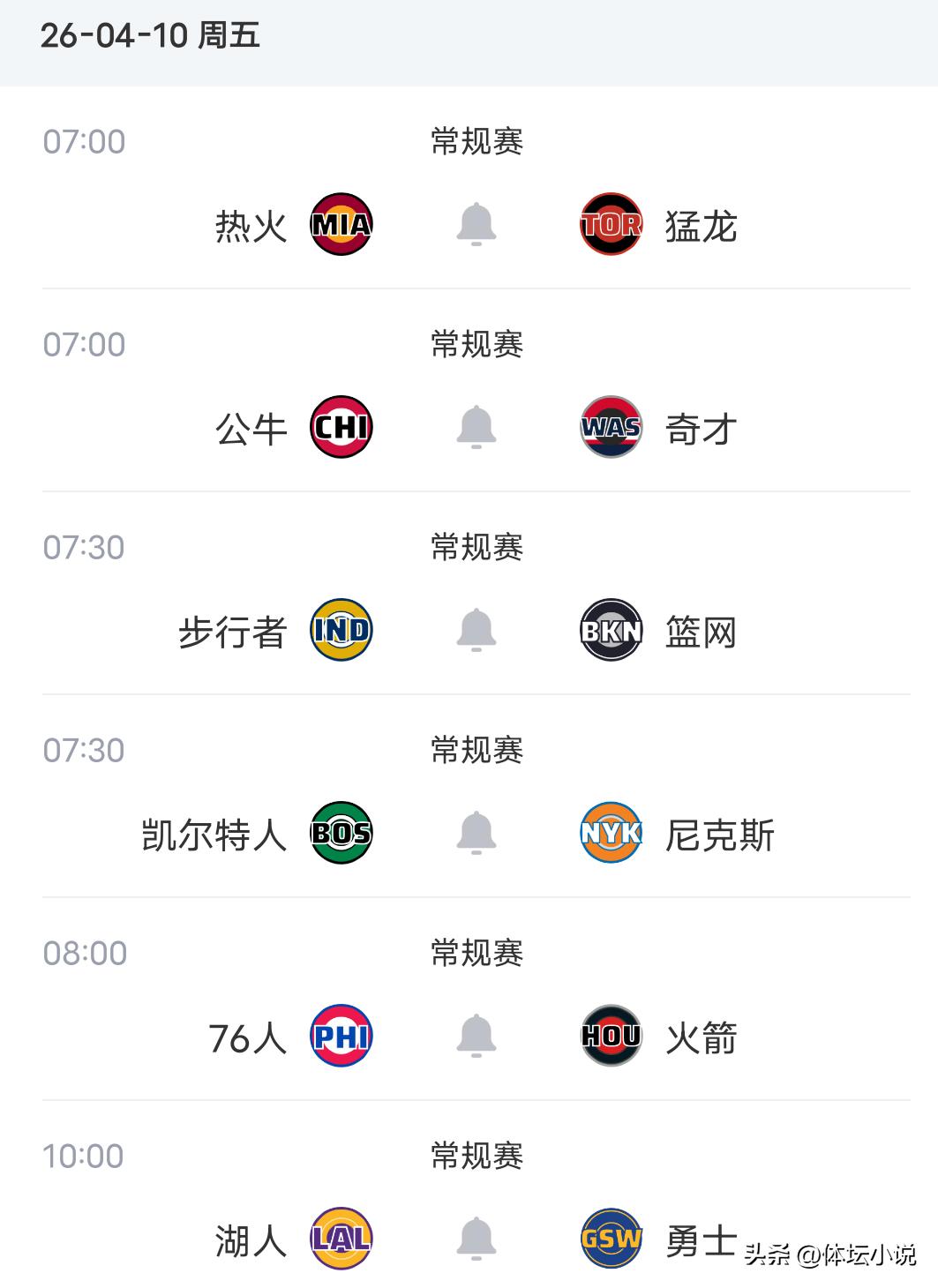Viewport: 938px width, 1288px height.
Task: Turn on reminder for 凯尔特人 vs 尼克斯
Action: pyautogui.click(x=477, y=833)
